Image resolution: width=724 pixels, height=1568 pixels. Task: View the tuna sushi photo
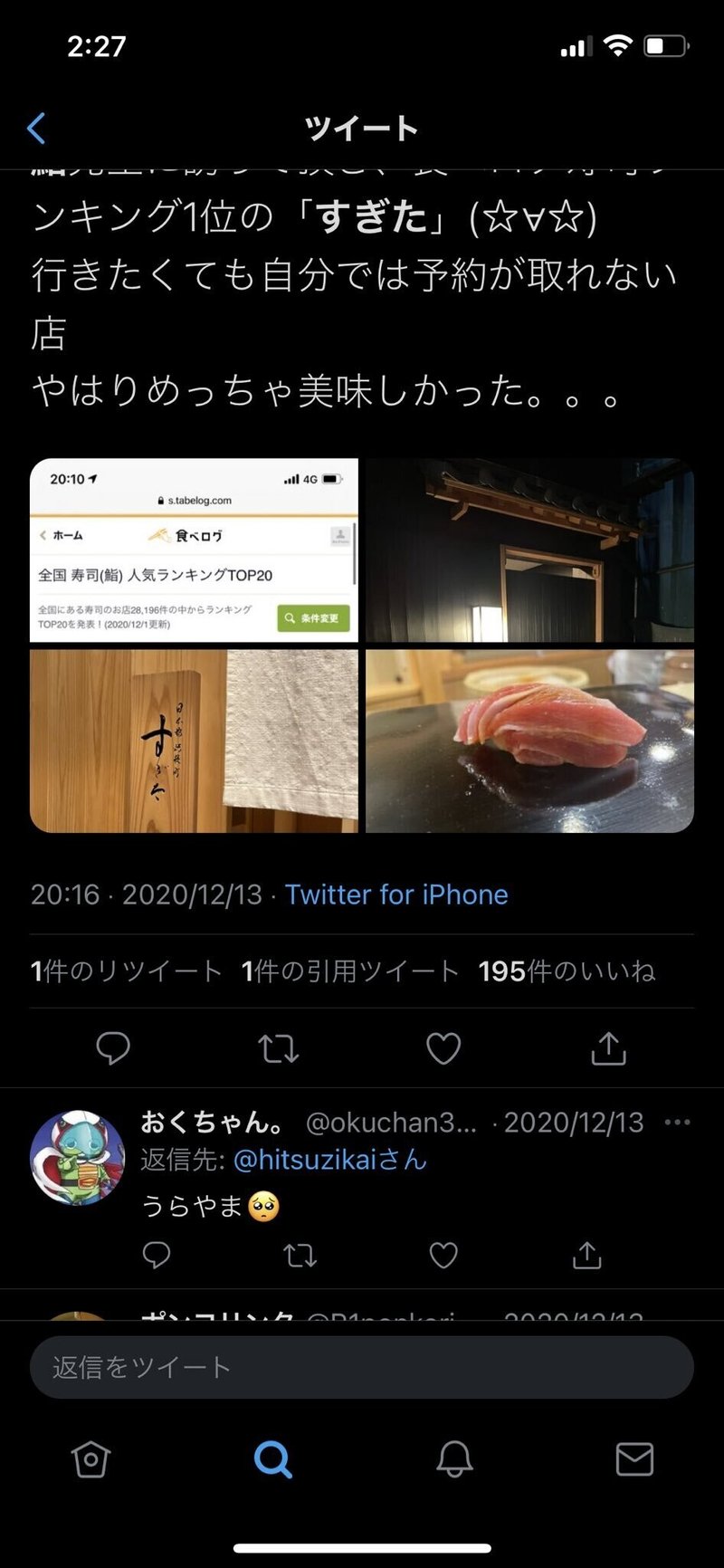pos(529,741)
